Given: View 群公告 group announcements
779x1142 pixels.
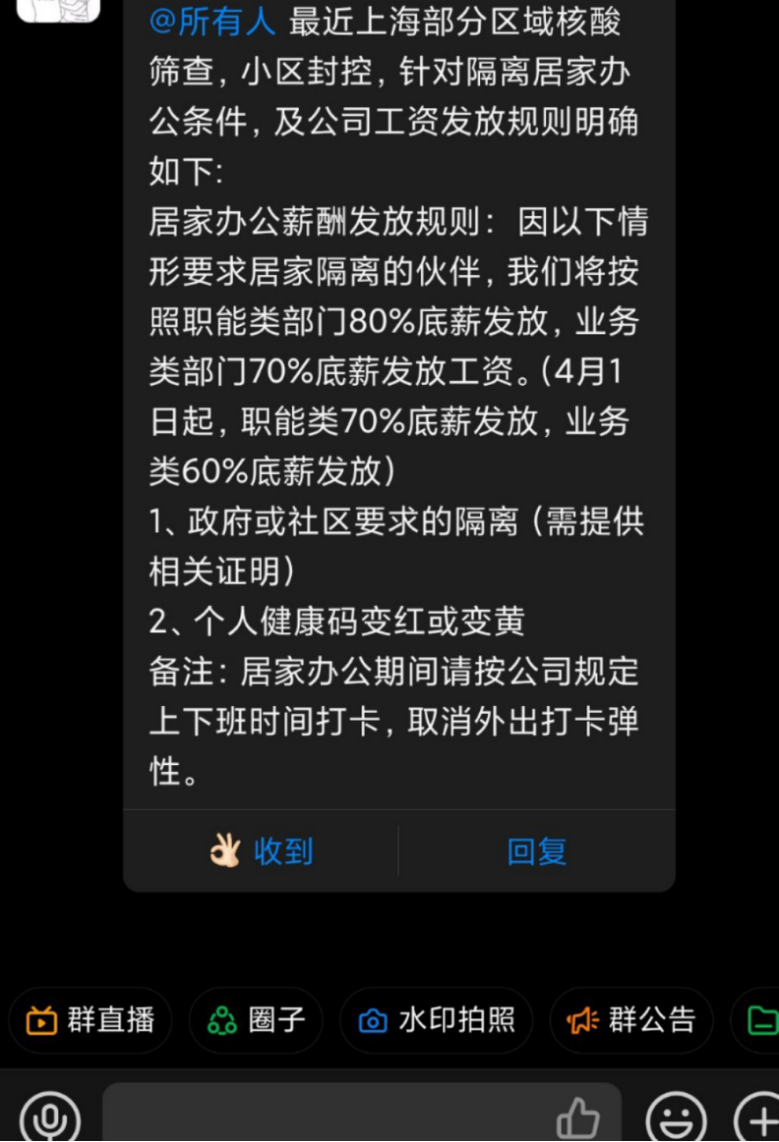Looking at the screenshot, I should [631, 1020].
